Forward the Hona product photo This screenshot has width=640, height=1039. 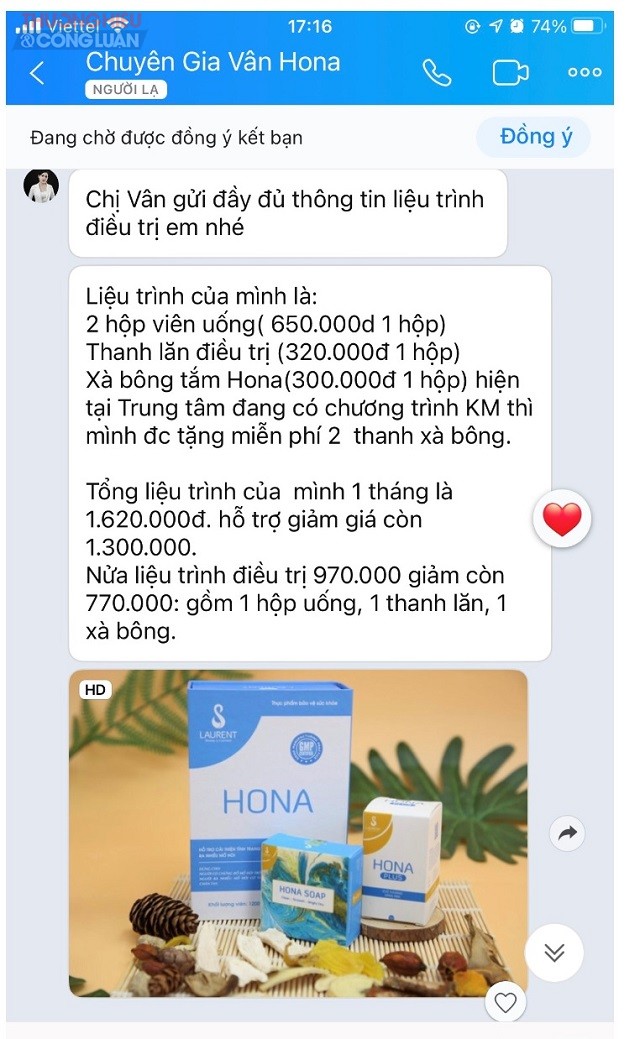pyautogui.click(x=568, y=831)
